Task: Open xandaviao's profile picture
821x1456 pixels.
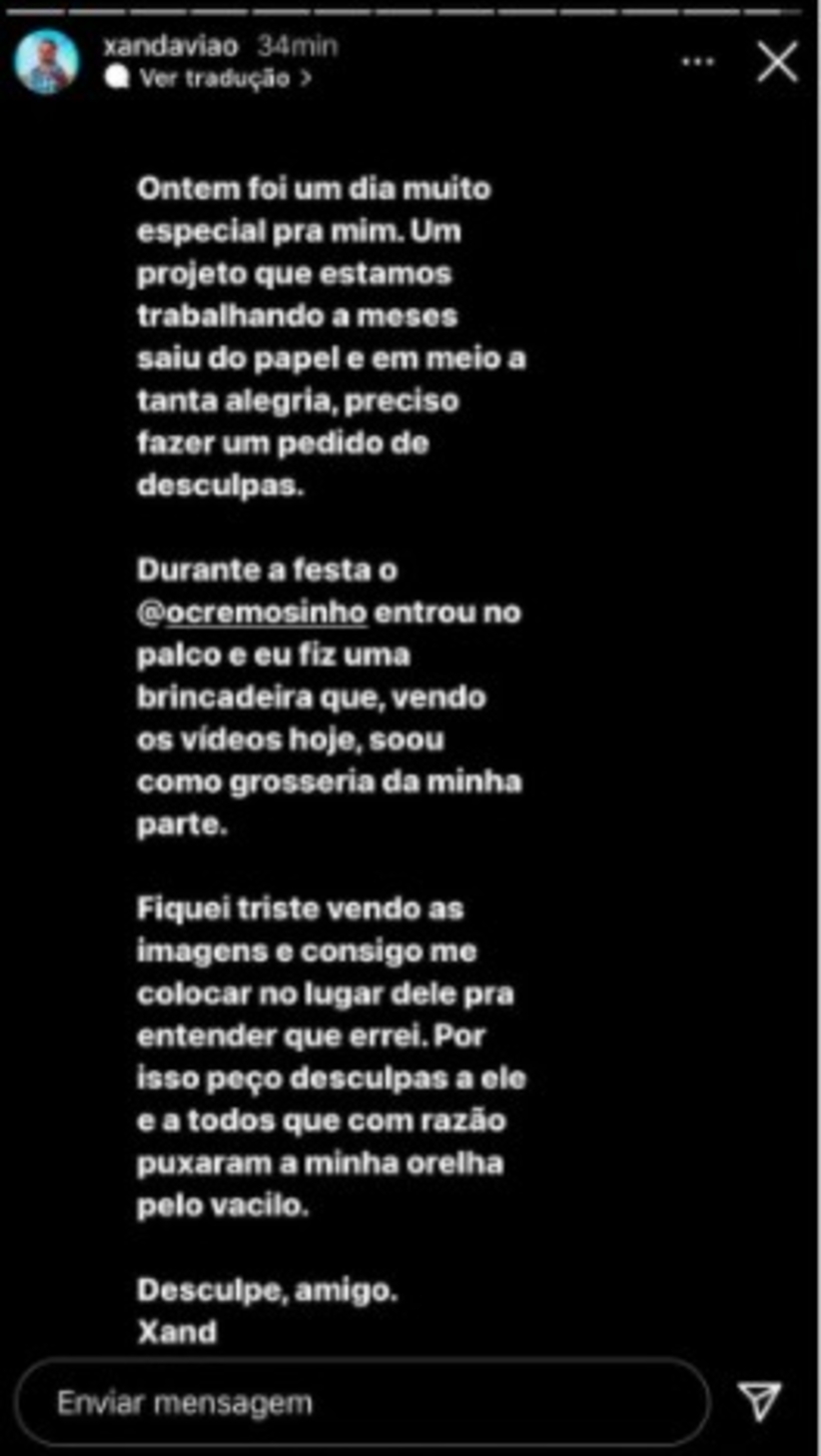Action: click(x=47, y=62)
